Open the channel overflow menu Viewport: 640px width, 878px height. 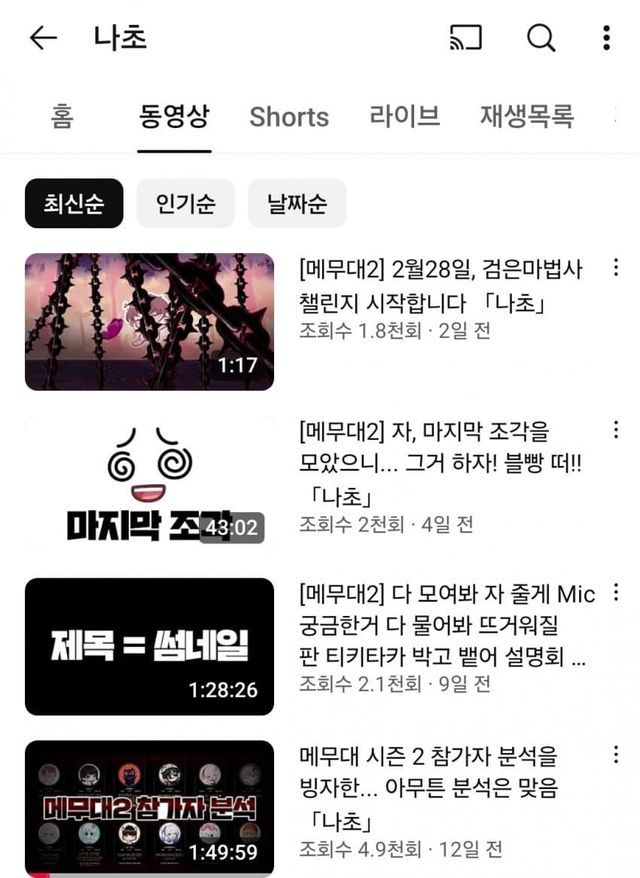click(606, 38)
